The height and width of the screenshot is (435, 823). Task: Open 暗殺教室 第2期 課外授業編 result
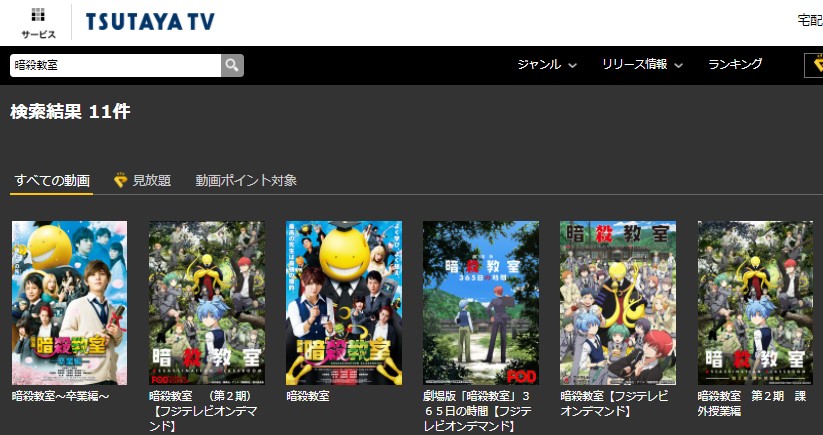(x=755, y=303)
